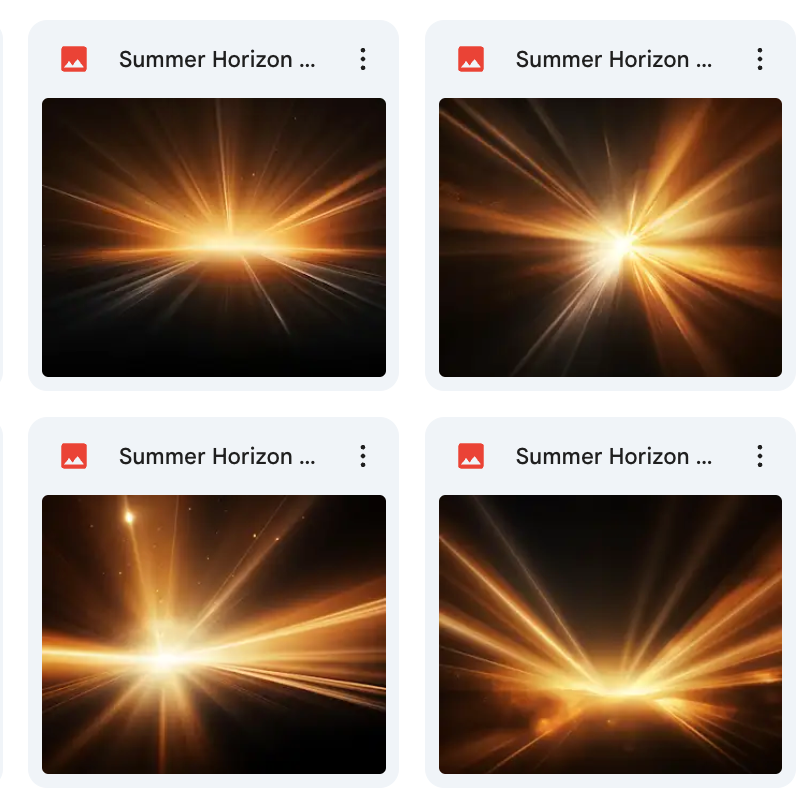Open the centered horizon glow image file

[213, 237]
